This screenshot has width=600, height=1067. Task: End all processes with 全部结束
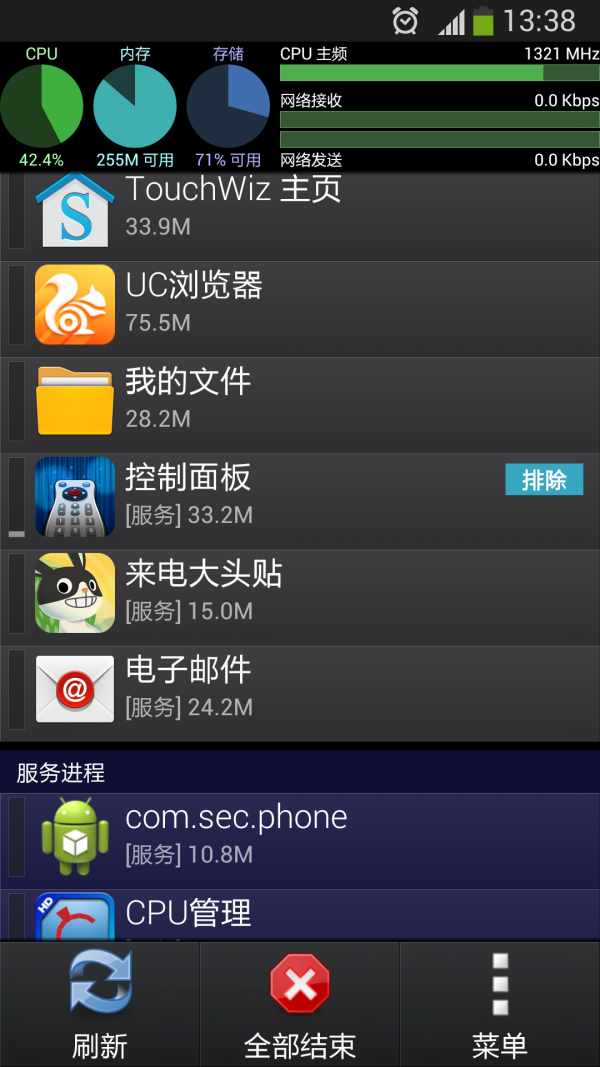point(300,1004)
